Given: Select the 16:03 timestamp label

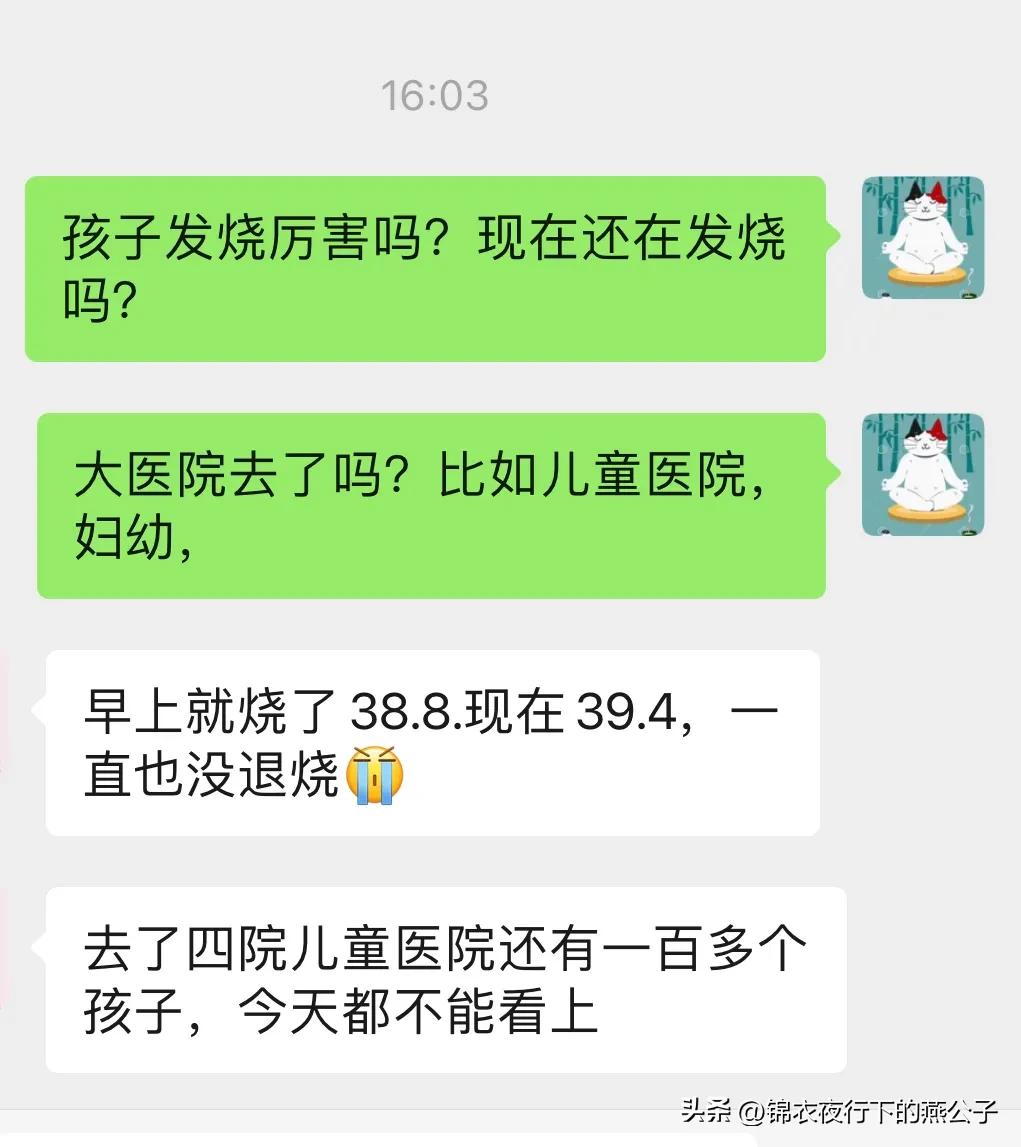Looking at the screenshot, I should (x=435, y=95).
